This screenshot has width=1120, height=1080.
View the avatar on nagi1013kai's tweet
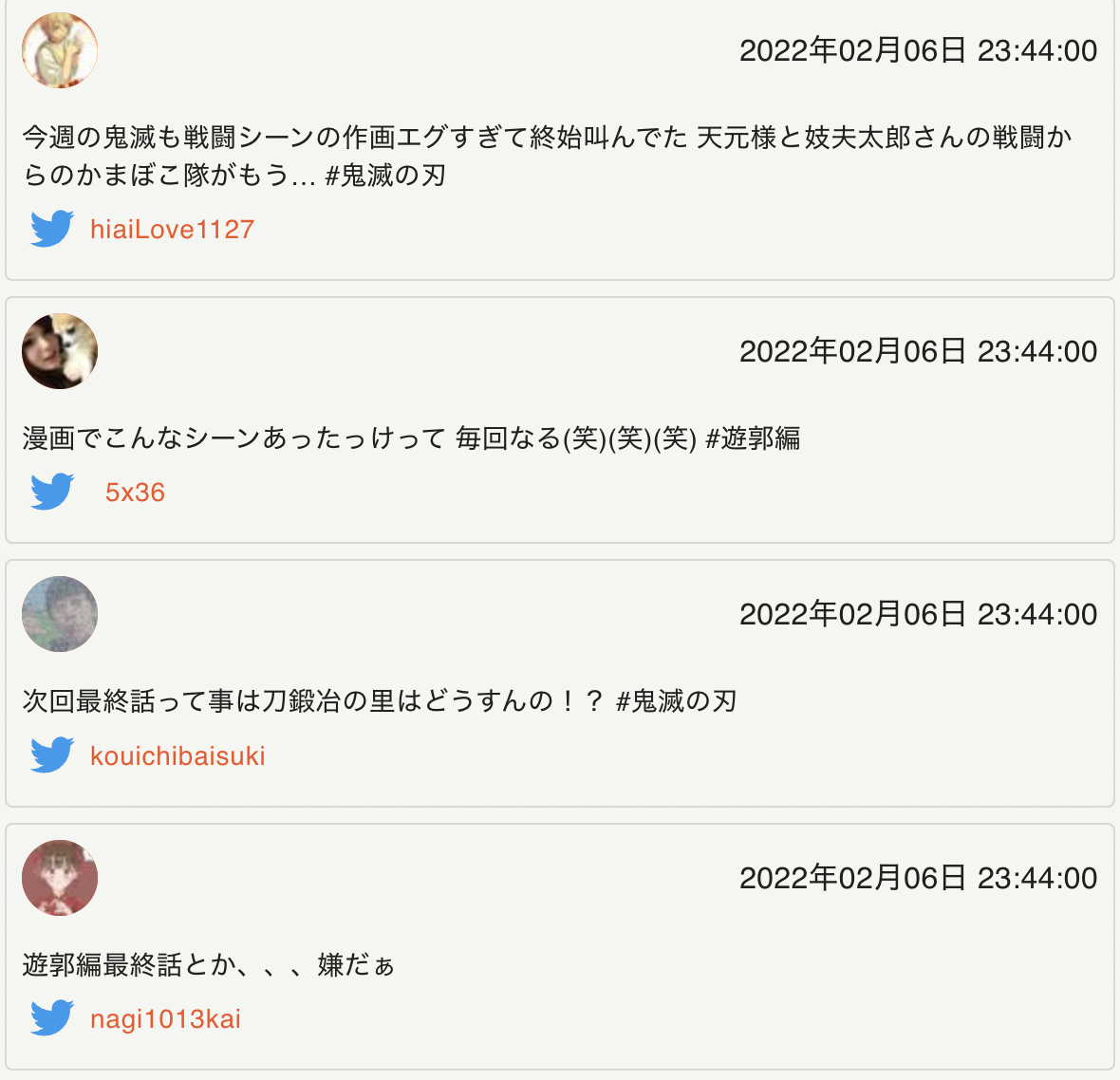point(60,878)
